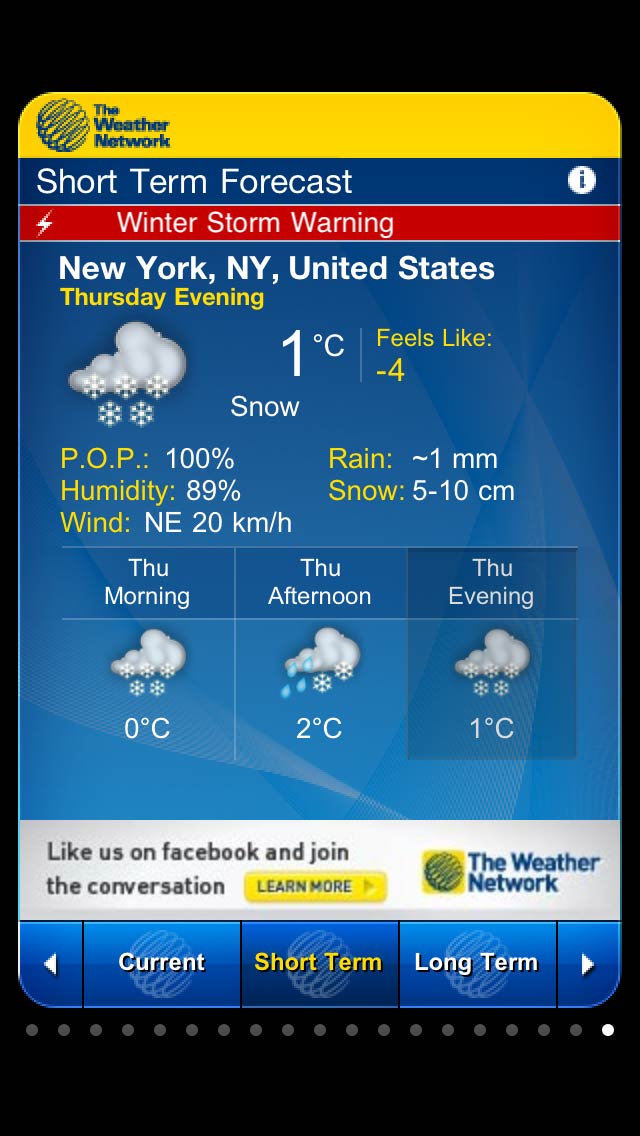Tap the right arrow in bottom bar
The height and width of the screenshot is (1136, 640).
(x=588, y=964)
